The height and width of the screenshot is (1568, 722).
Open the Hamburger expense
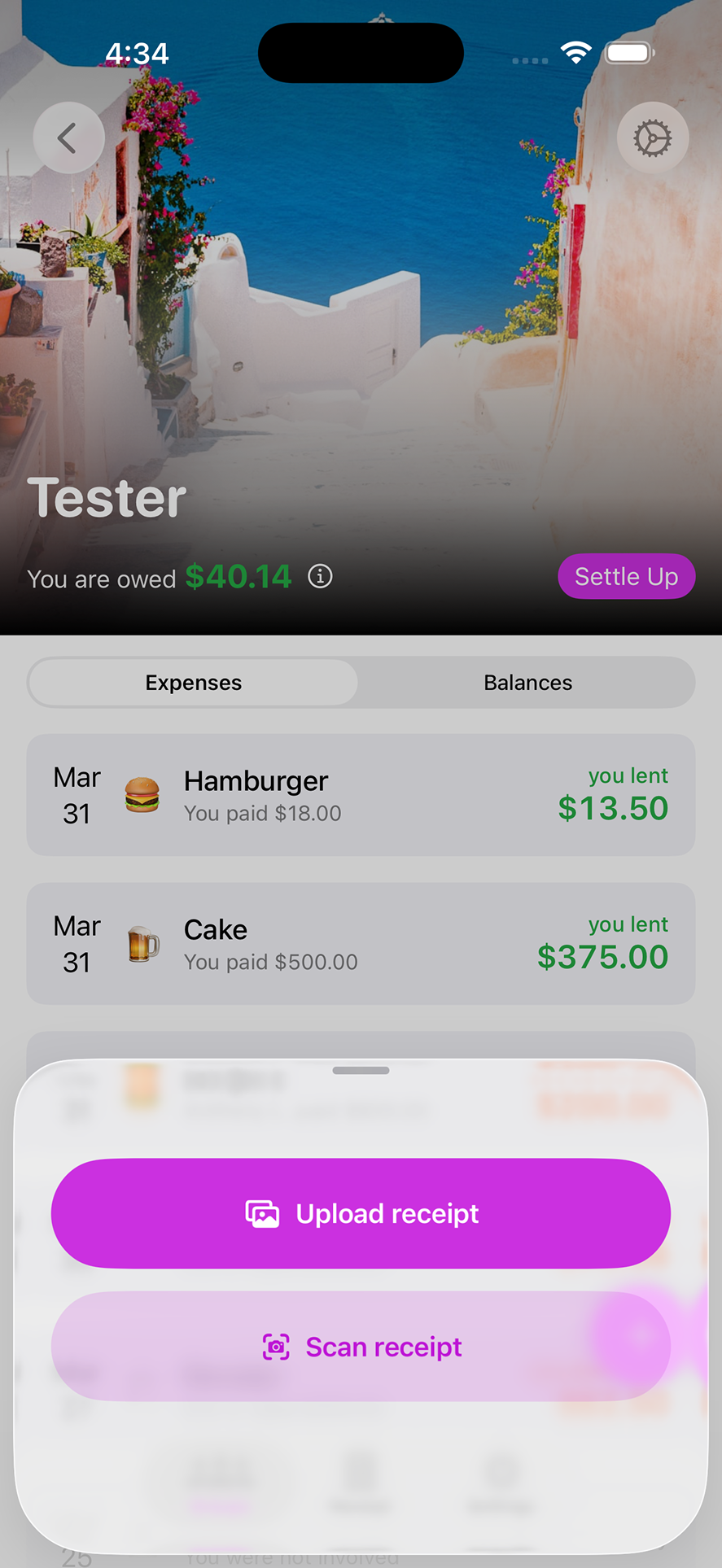pos(361,795)
